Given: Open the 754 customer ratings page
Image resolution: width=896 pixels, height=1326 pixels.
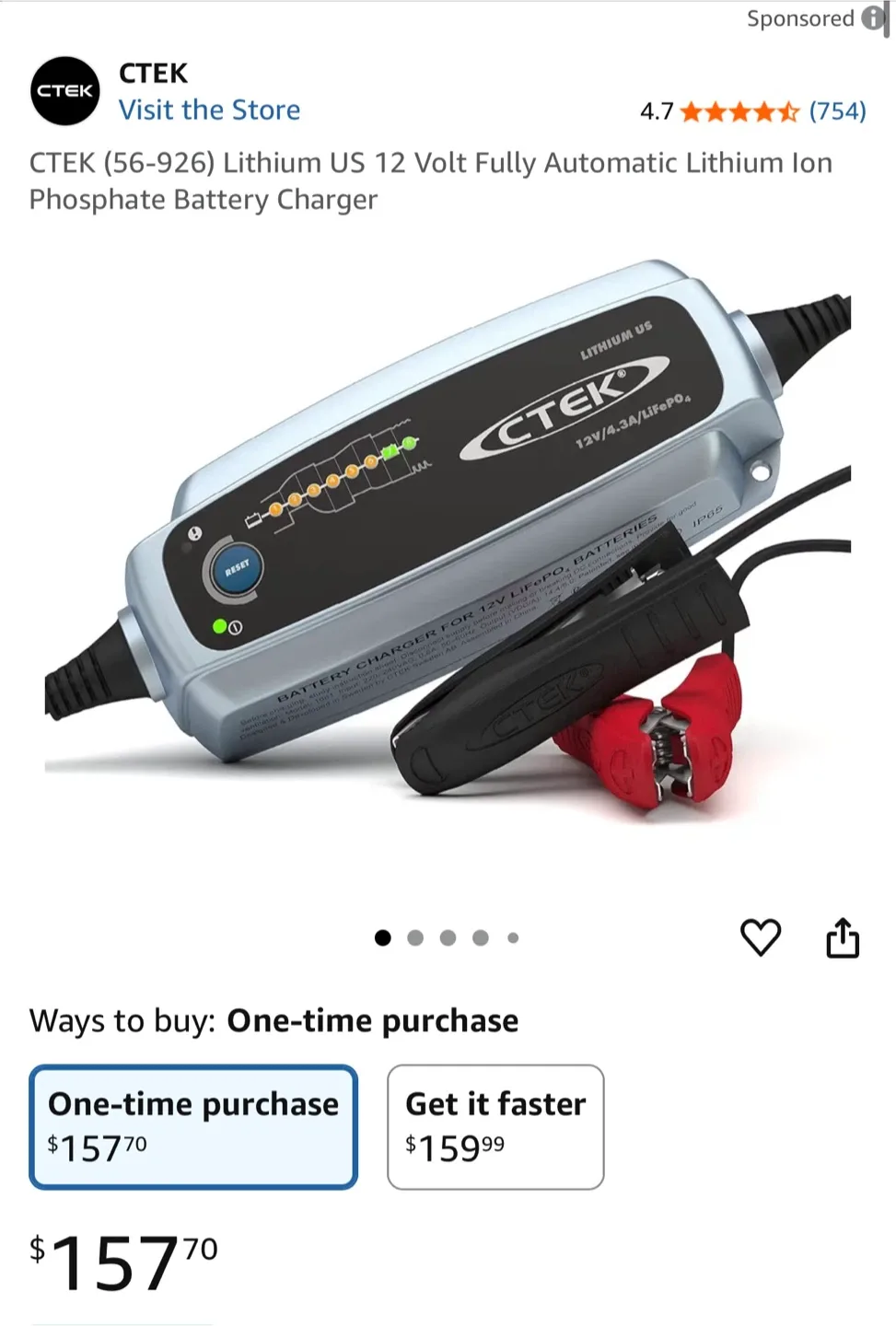Looking at the screenshot, I should coord(837,110).
